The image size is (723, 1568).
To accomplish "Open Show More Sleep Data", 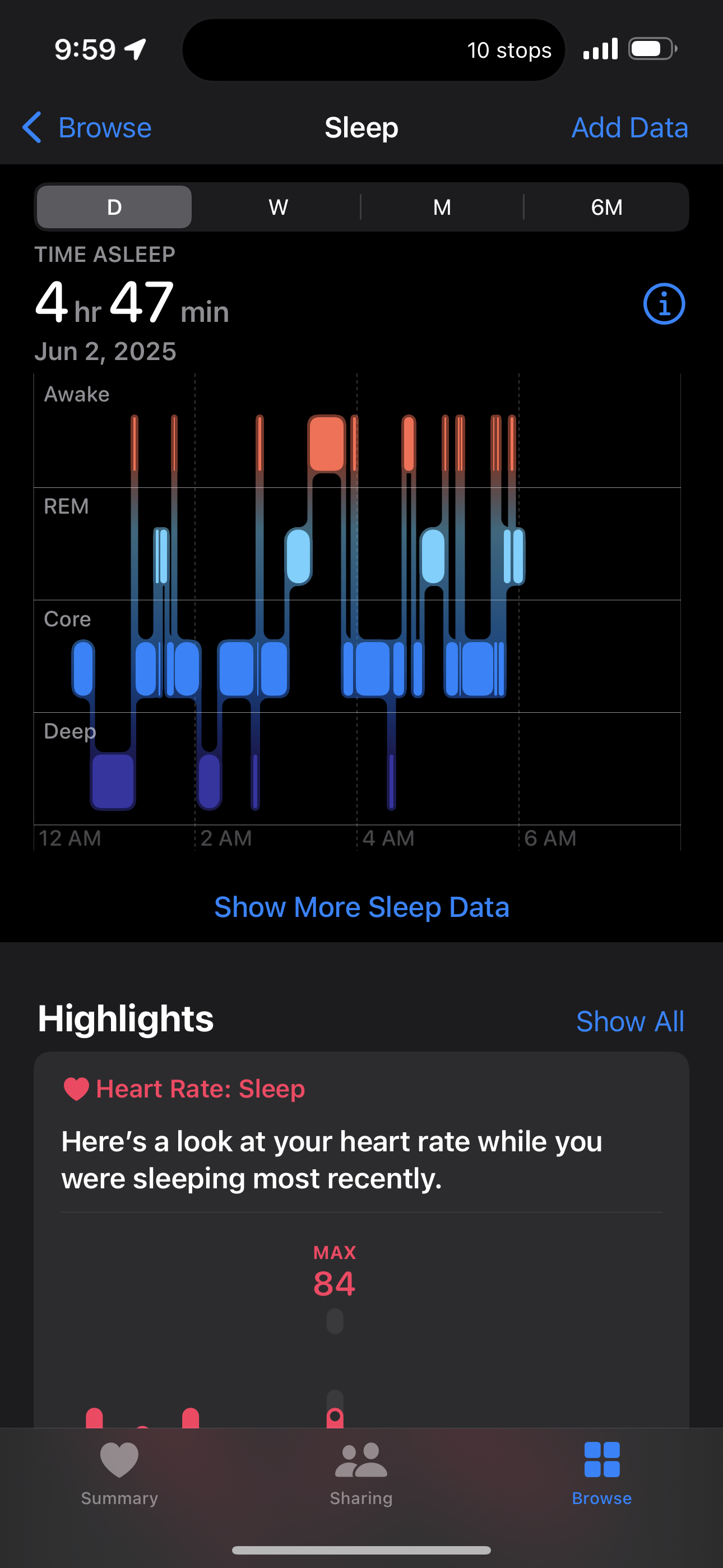I will [361, 907].
